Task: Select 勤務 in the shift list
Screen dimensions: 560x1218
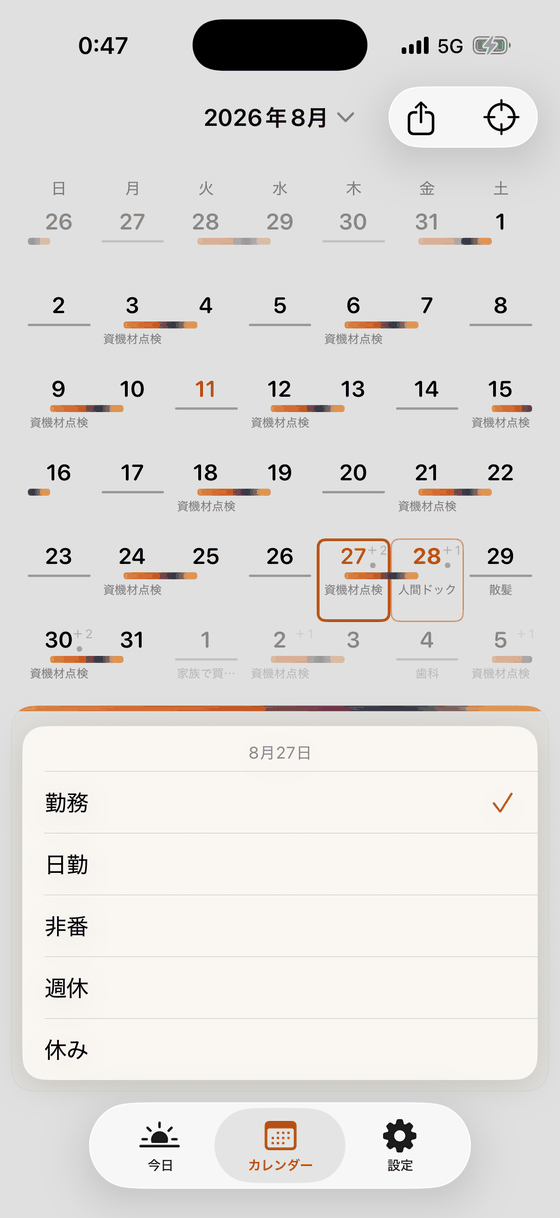Action: (x=280, y=802)
